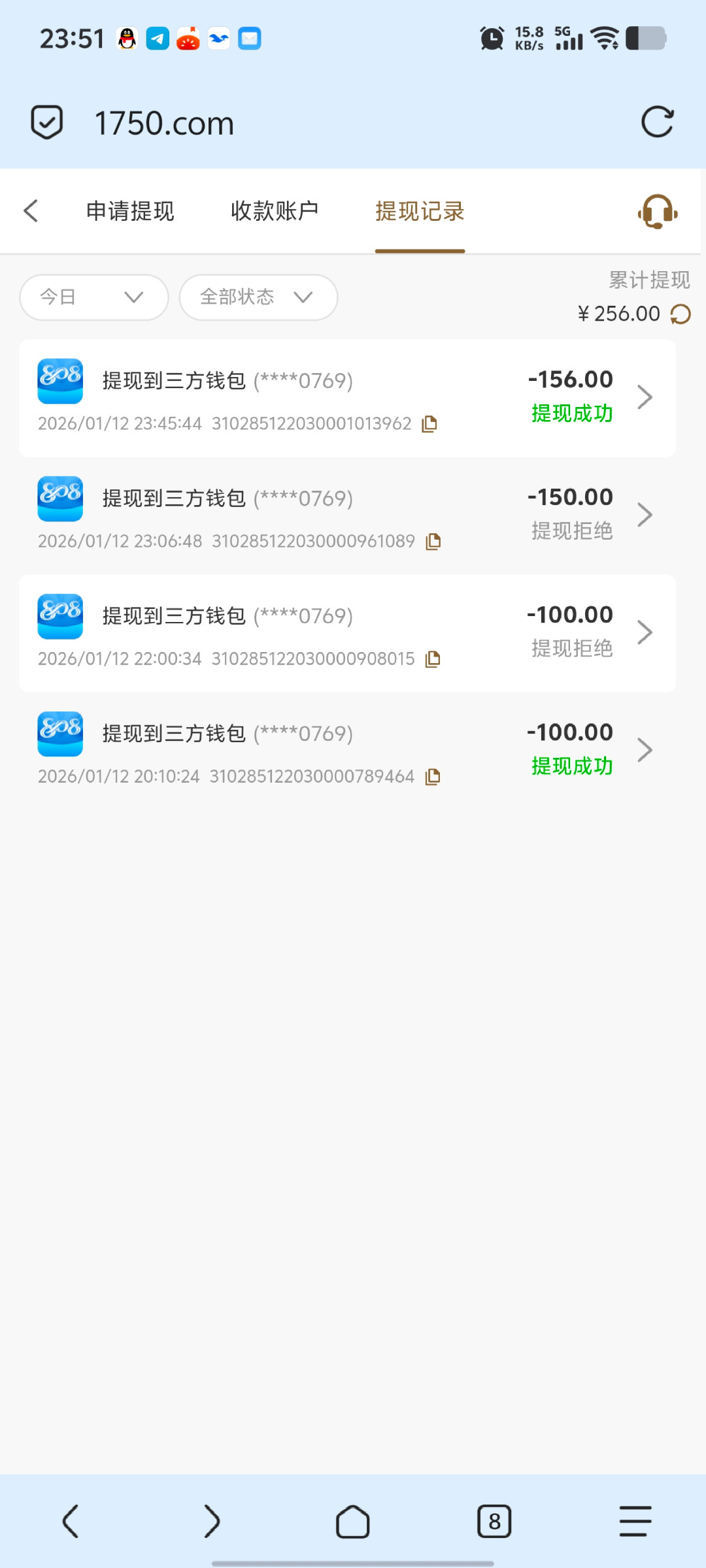Screen dimensions: 706x1568
Task: Open the -156.00 withdrawal record
Action: 347,398
